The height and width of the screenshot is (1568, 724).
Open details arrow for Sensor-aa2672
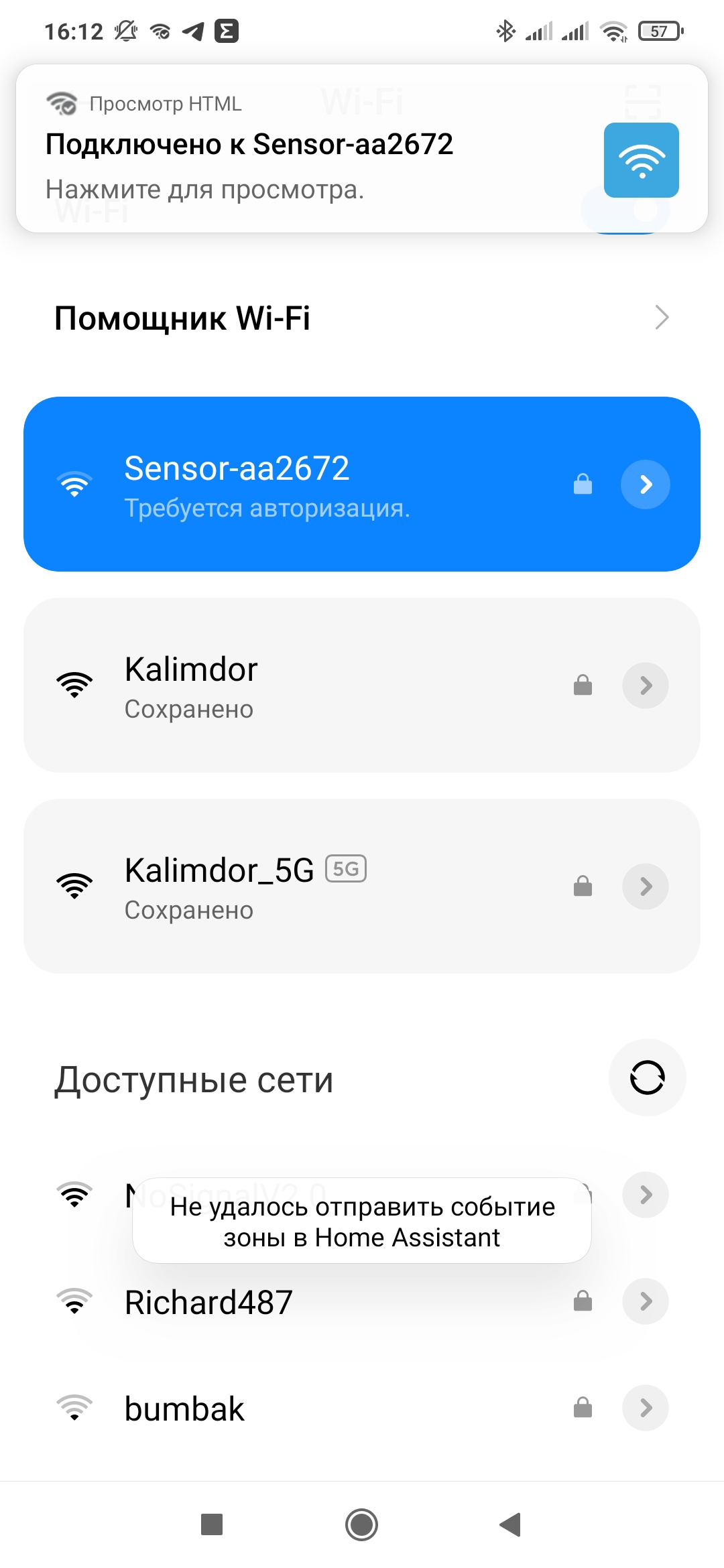[645, 484]
